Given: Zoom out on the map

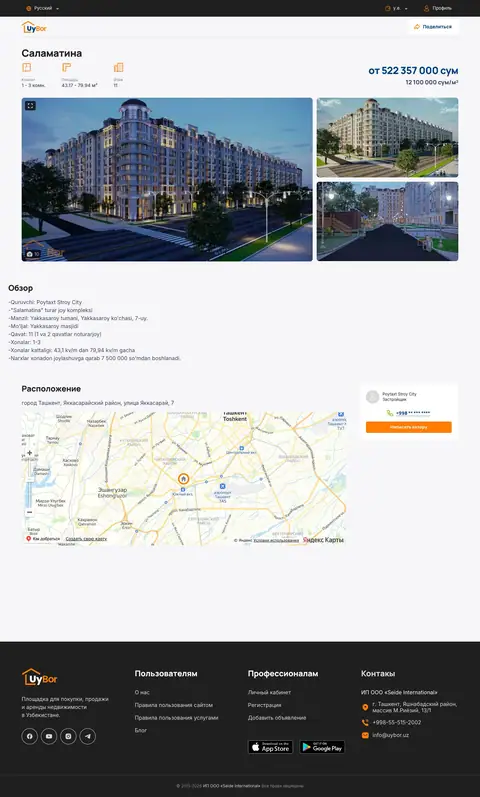Looking at the screenshot, I should 29,512.
